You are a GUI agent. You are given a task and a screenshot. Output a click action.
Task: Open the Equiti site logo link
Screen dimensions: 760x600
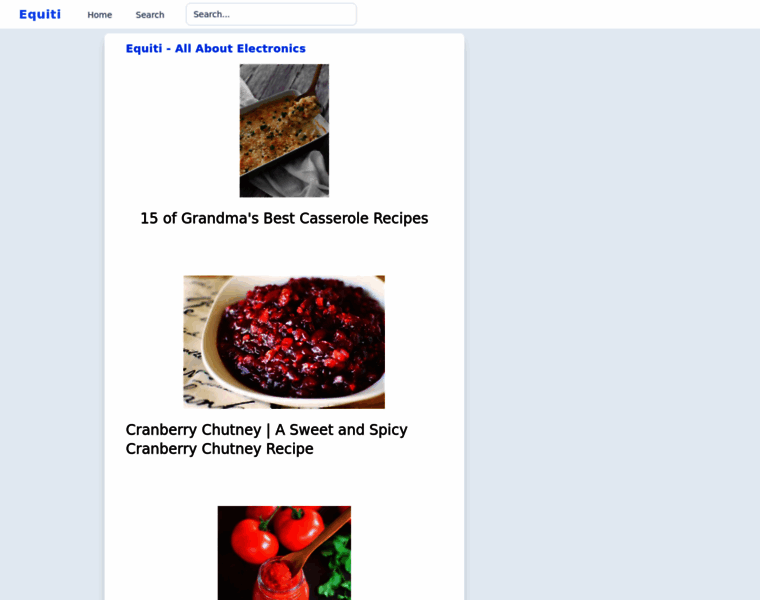(x=40, y=14)
